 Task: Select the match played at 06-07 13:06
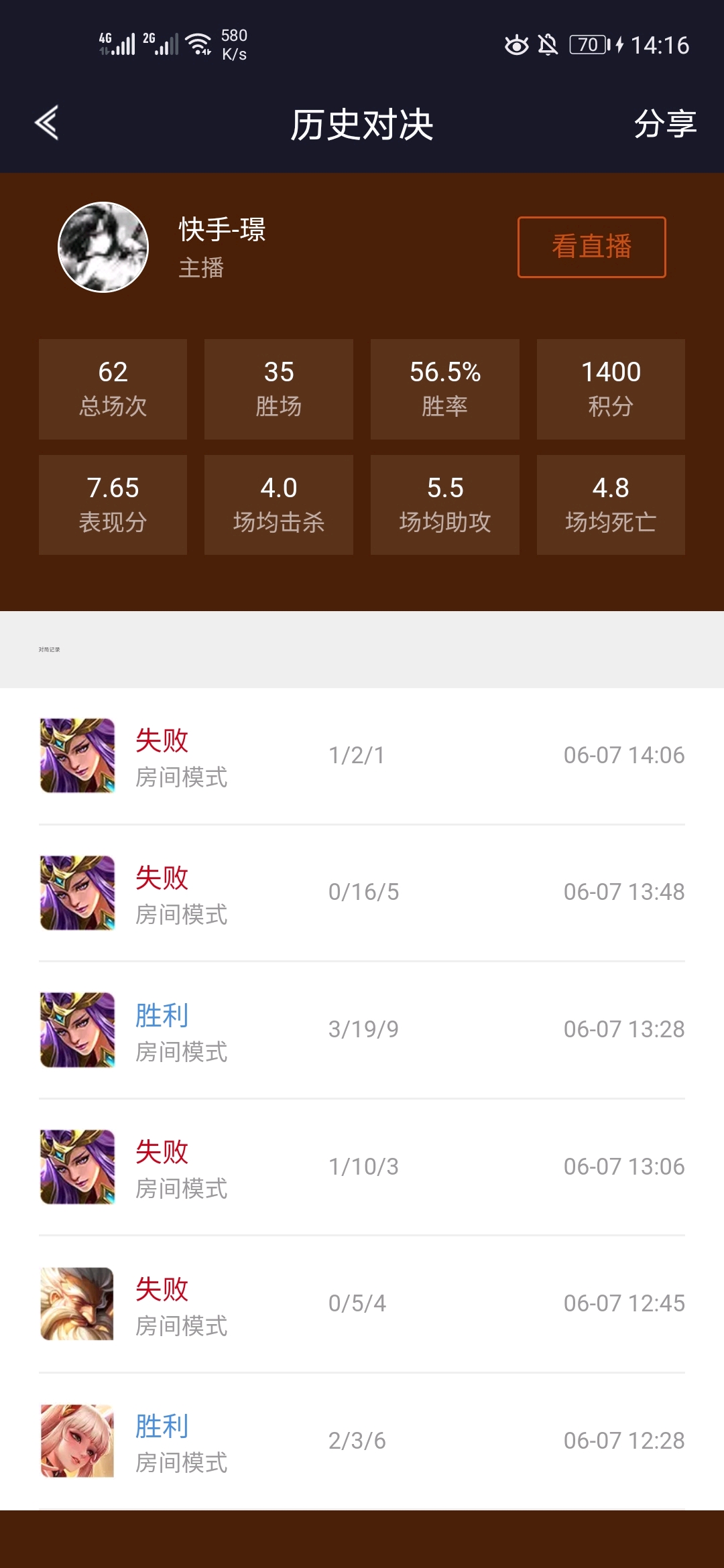362,1167
